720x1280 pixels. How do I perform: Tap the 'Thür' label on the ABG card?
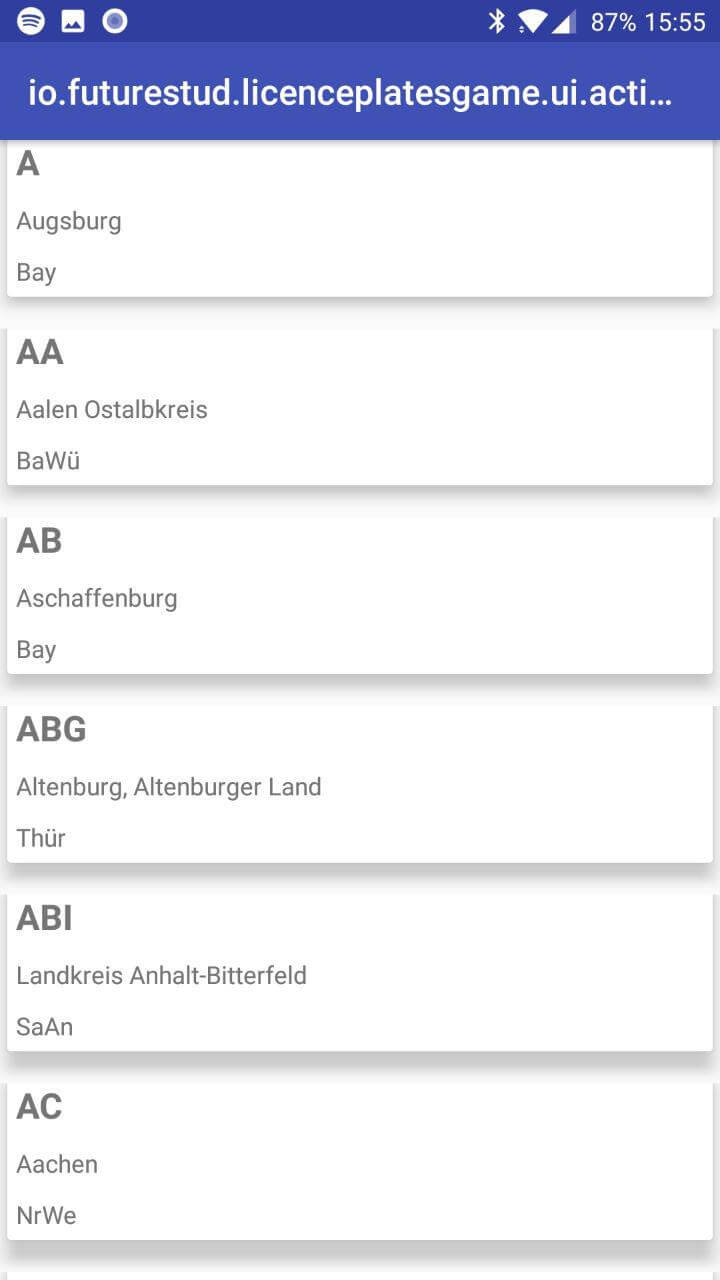[x=40, y=838]
